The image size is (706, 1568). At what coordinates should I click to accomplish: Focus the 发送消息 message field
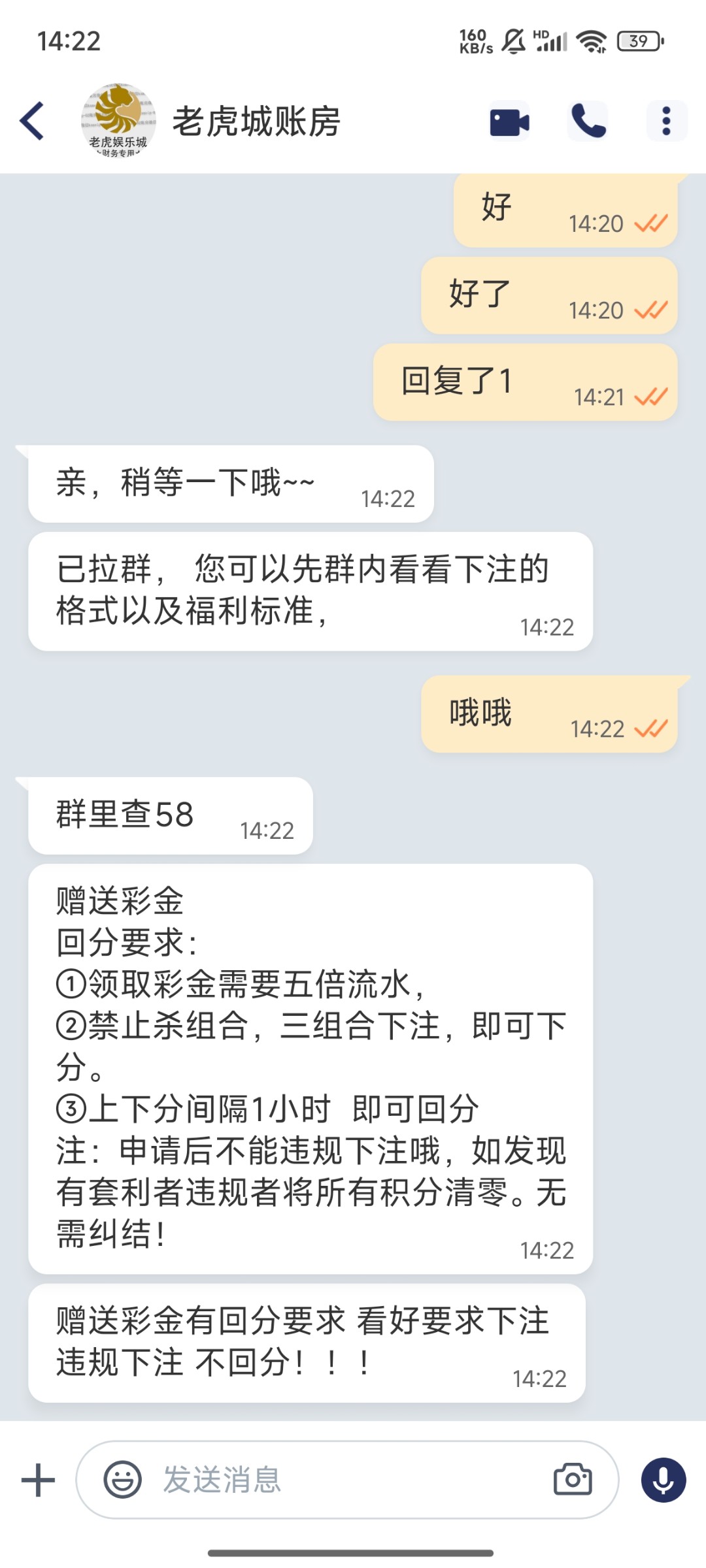coord(347,1480)
